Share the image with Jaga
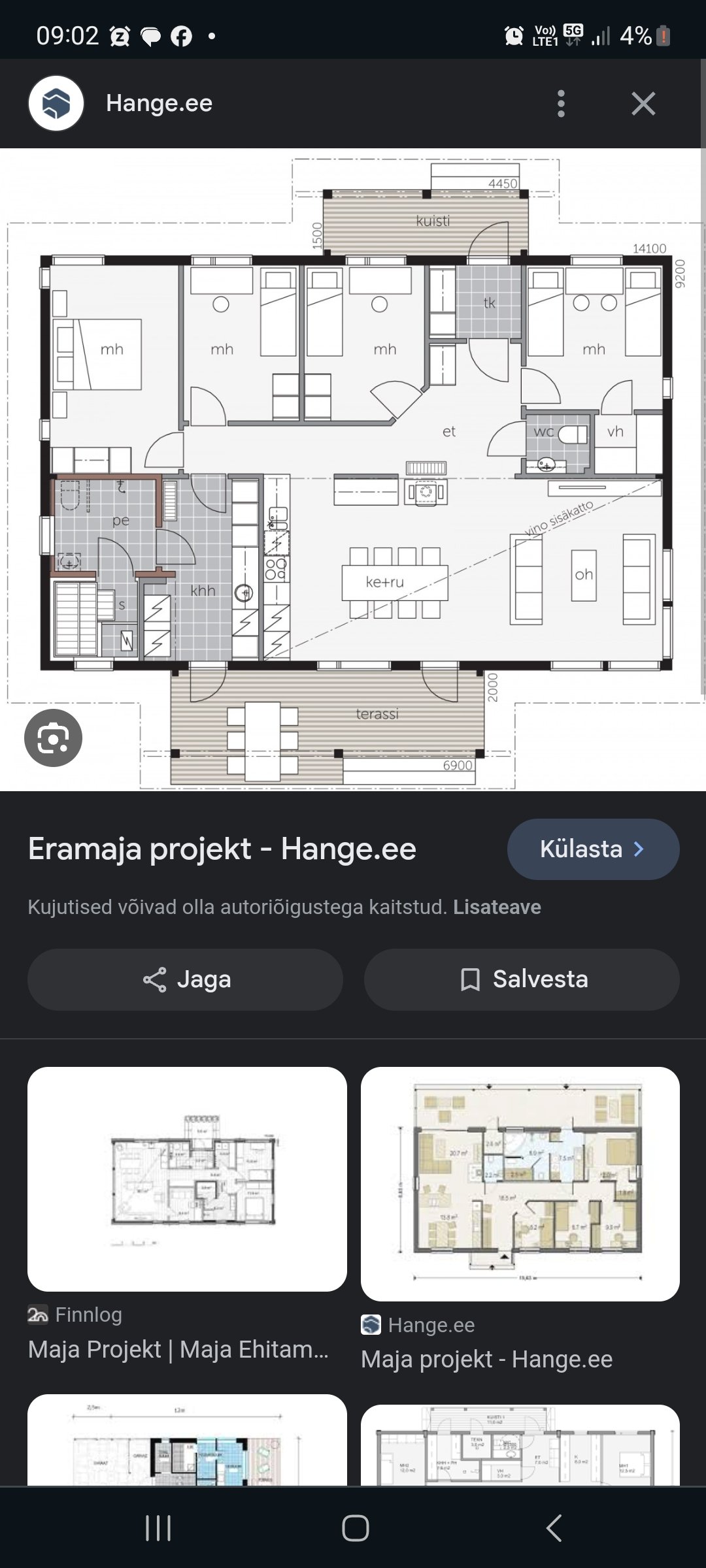Screen dimensions: 706x1568 pos(185,979)
